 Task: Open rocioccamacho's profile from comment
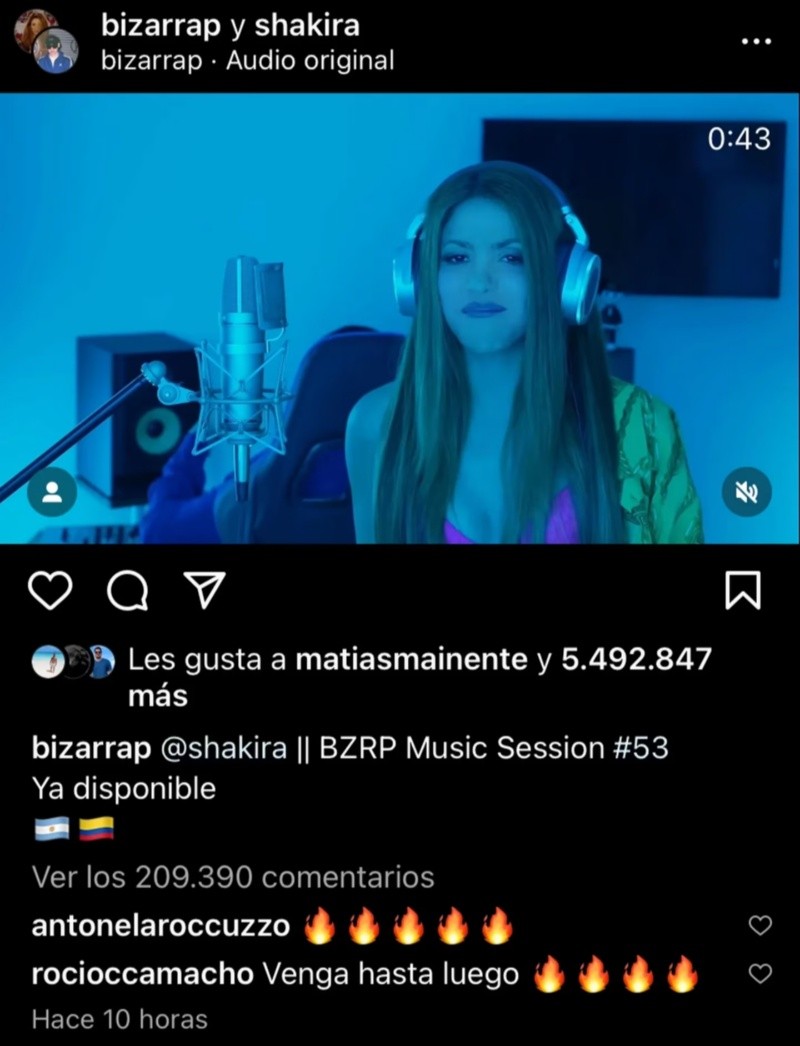pyautogui.click(x=143, y=973)
